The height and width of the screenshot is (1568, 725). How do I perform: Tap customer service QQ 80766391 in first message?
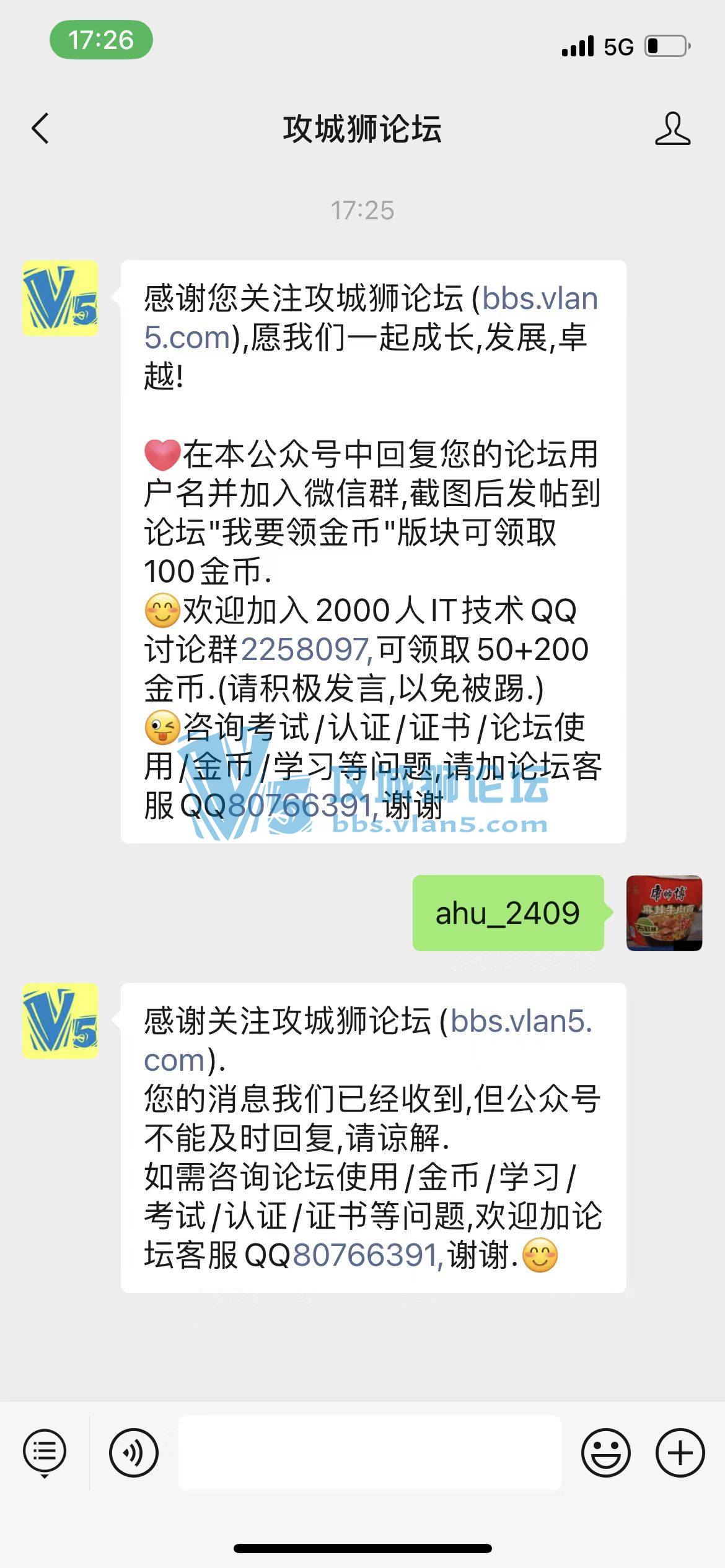pos(301,806)
